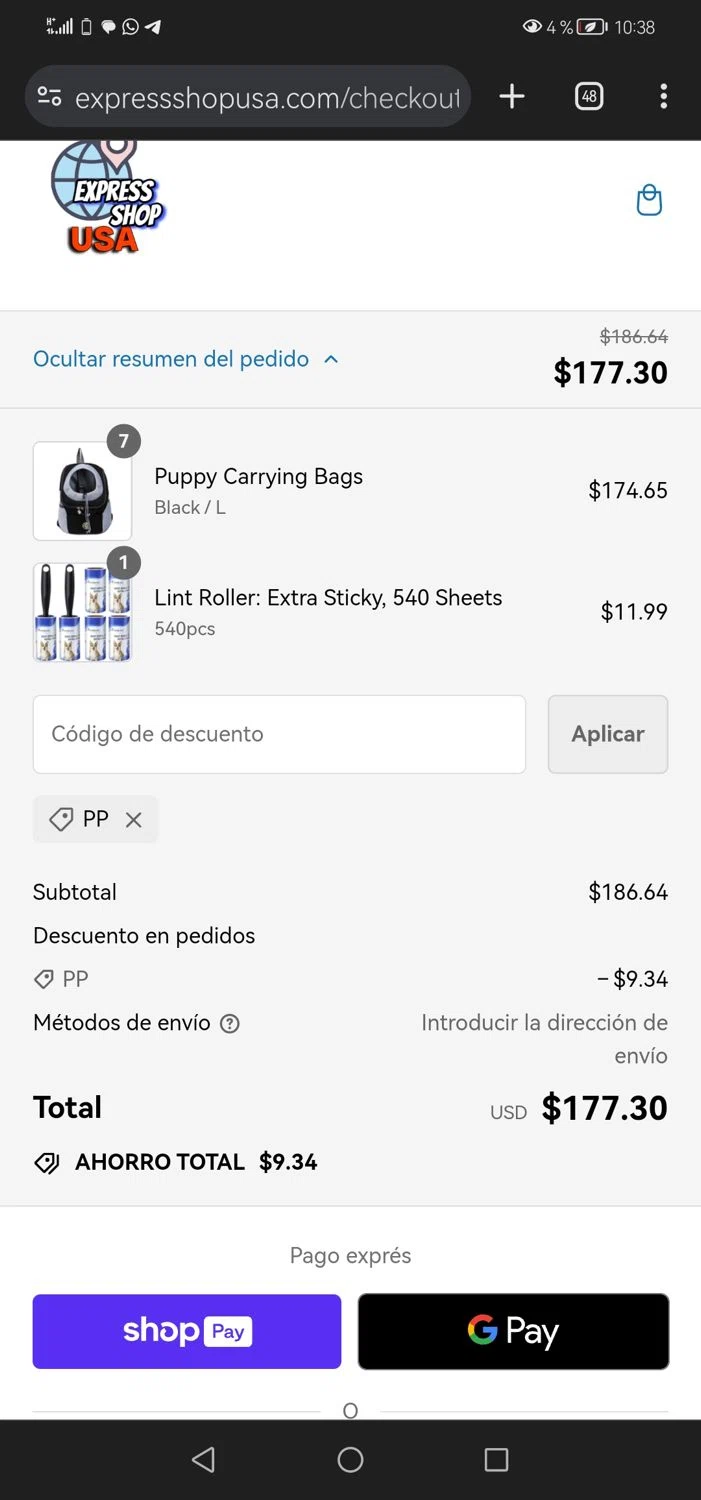Open a new browser tab
Screen dimensions: 701x1500
512,96
